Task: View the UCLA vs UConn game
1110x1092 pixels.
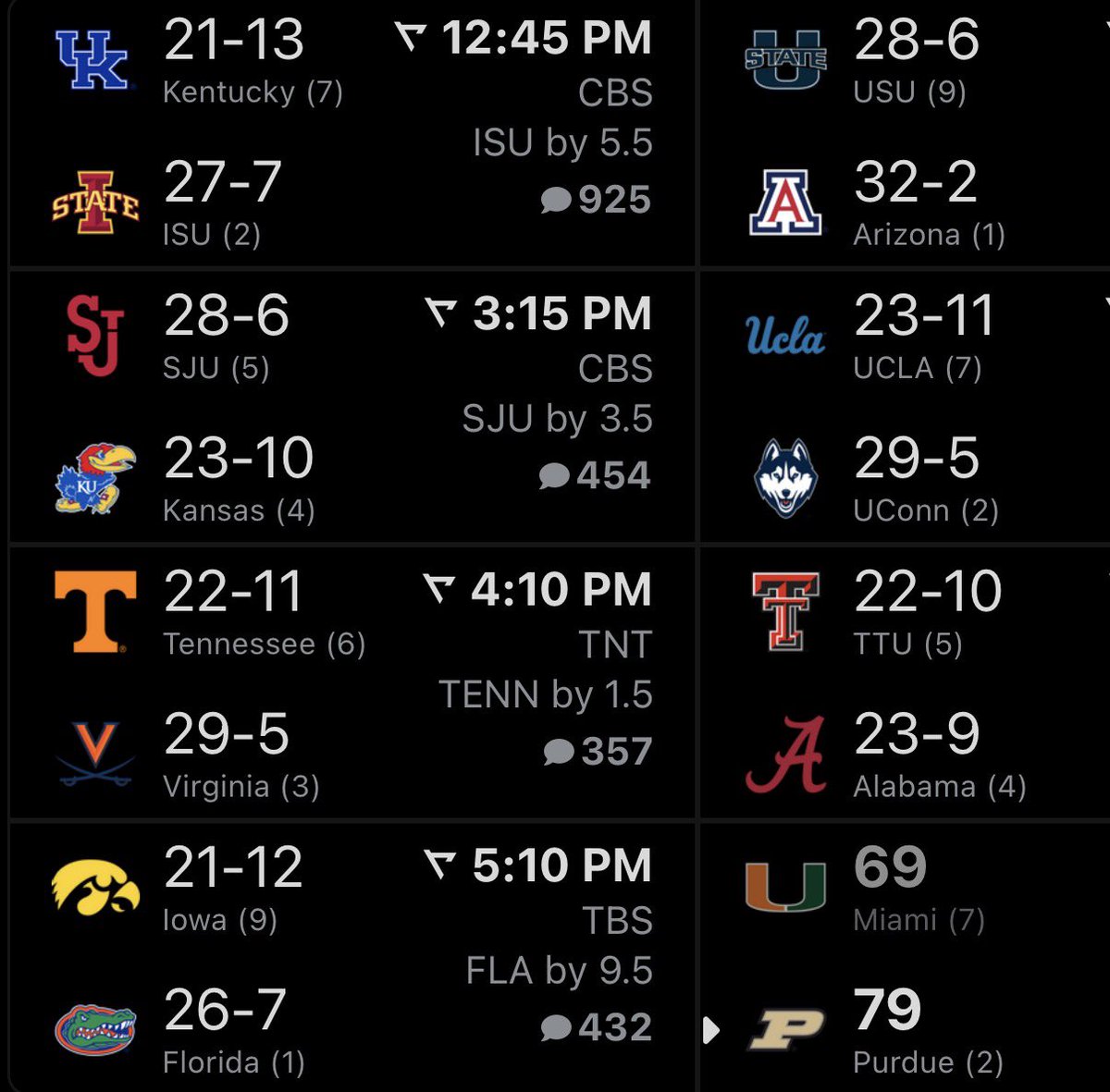Action: click(906, 407)
